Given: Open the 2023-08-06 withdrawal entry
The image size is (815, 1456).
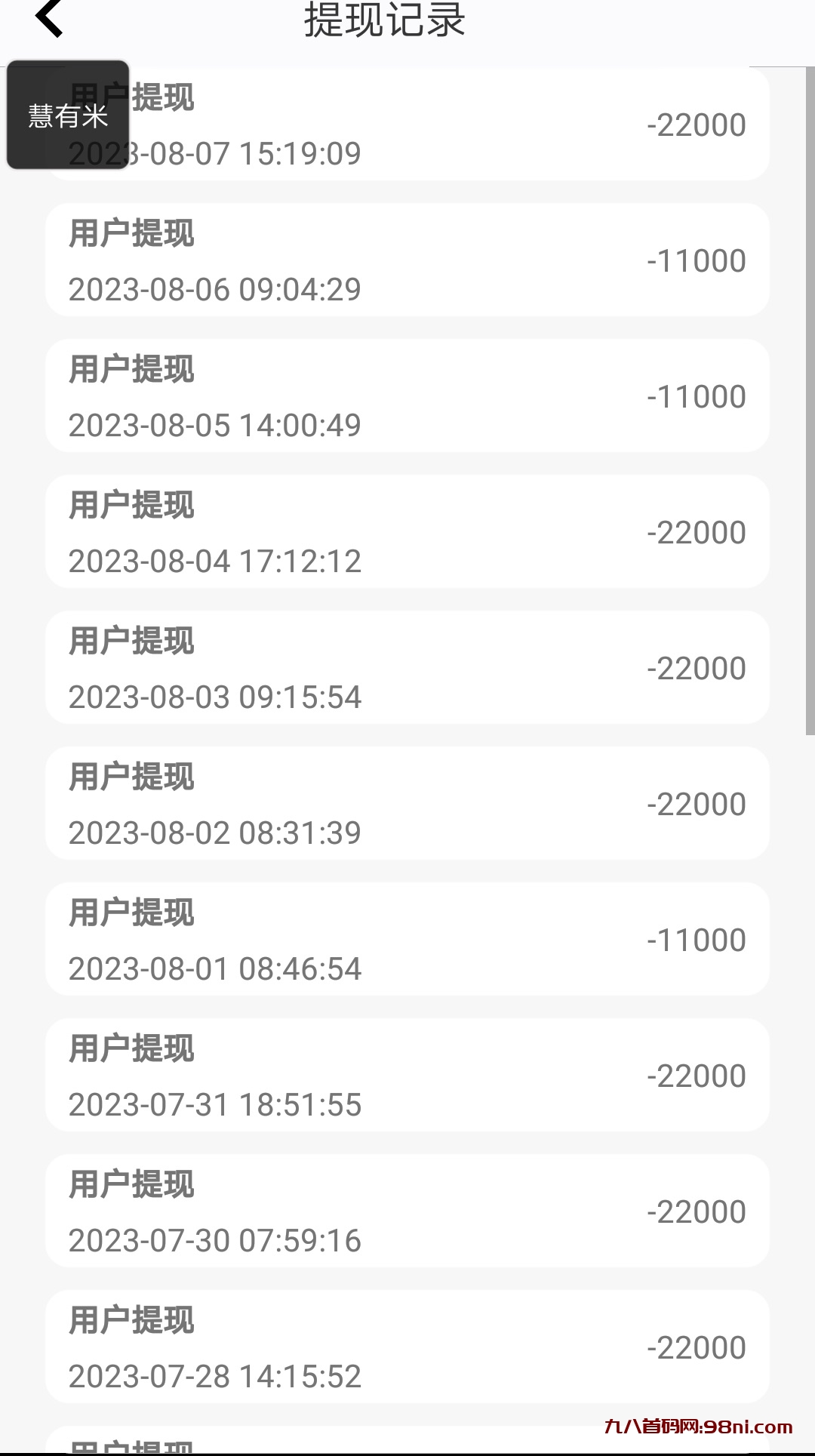Looking at the screenshot, I should pos(407,259).
